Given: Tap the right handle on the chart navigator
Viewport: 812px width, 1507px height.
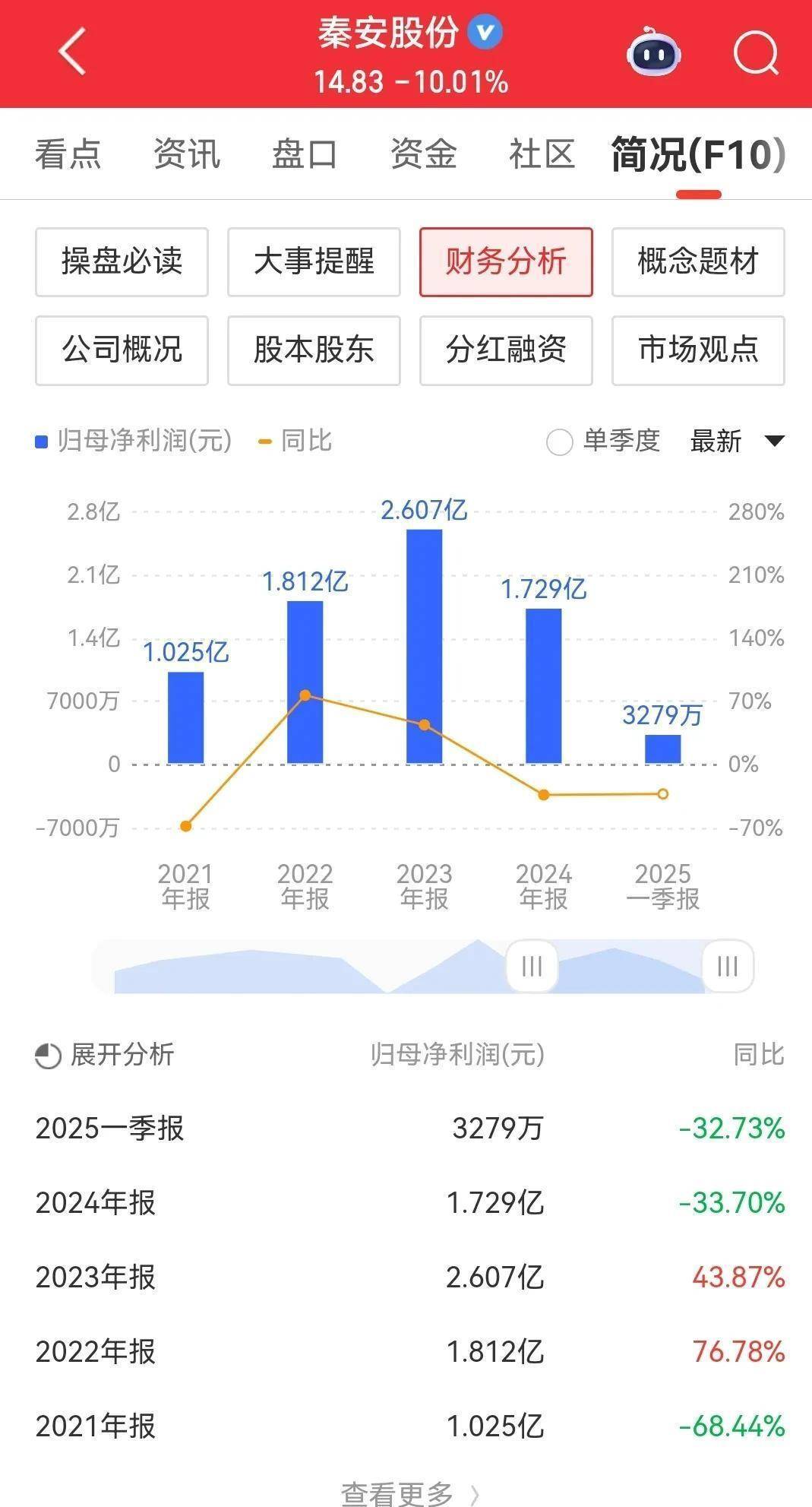Looking at the screenshot, I should click(x=727, y=966).
